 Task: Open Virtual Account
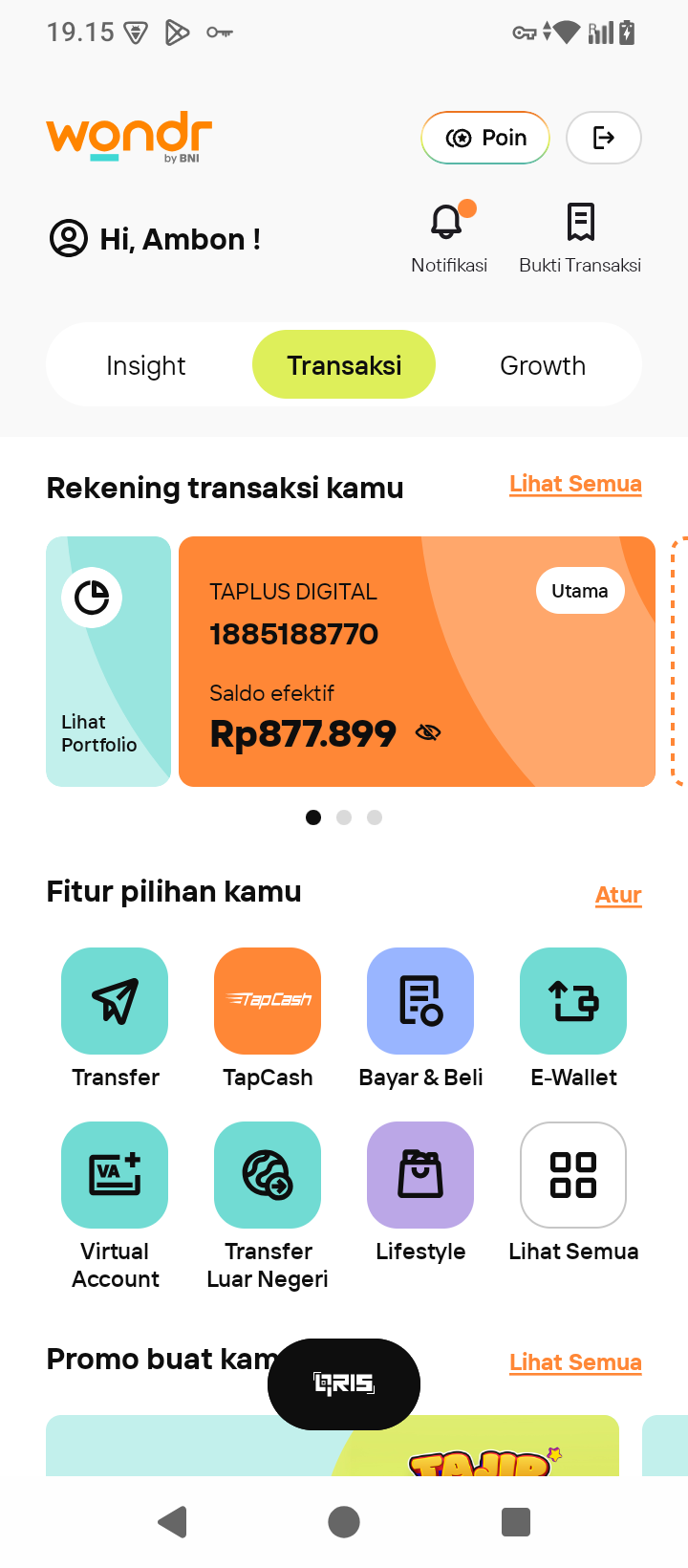[x=115, y=1207]
